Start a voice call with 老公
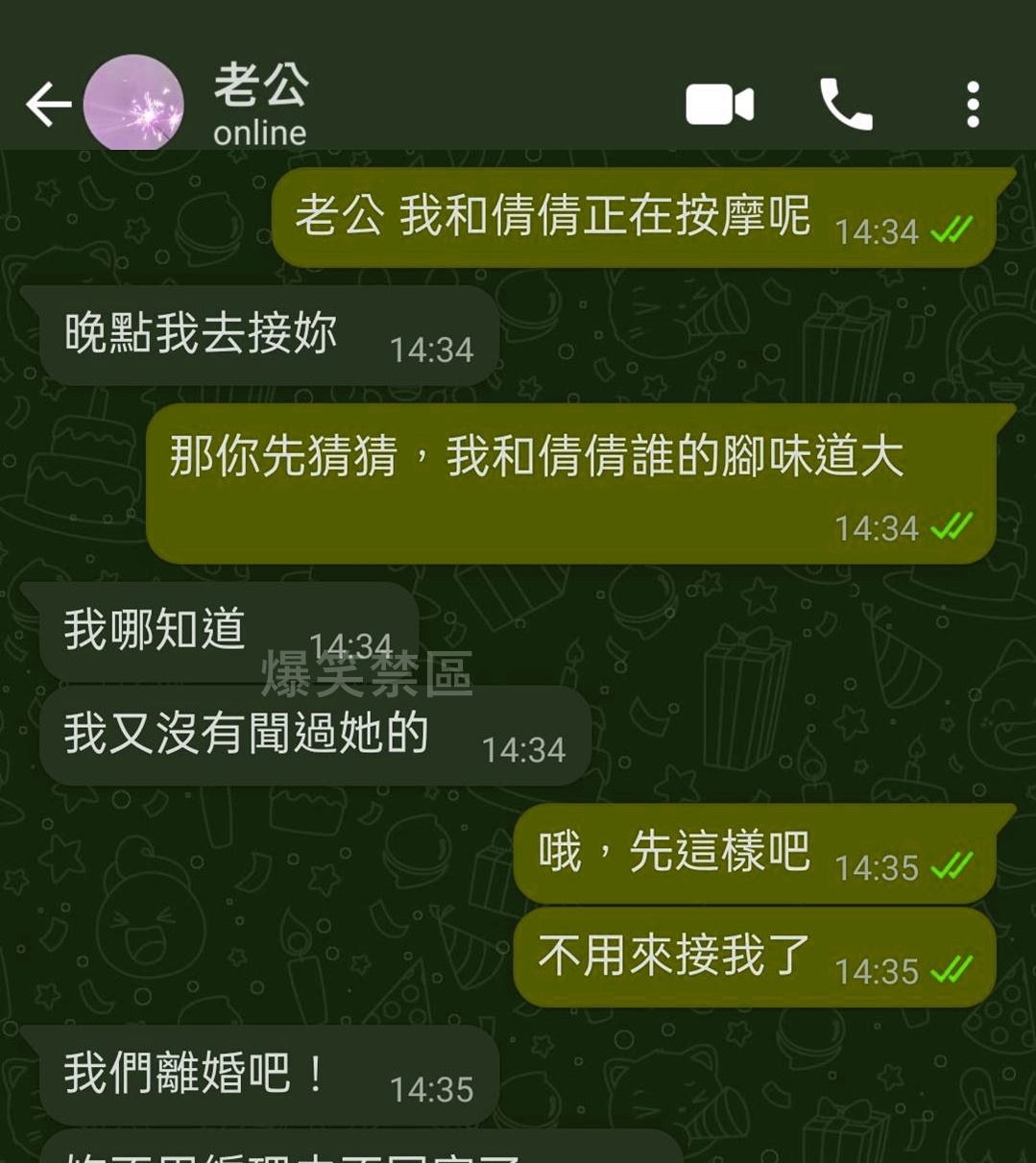The height and width of the screenshot is (1163, 1036). [x=846, y=104]
